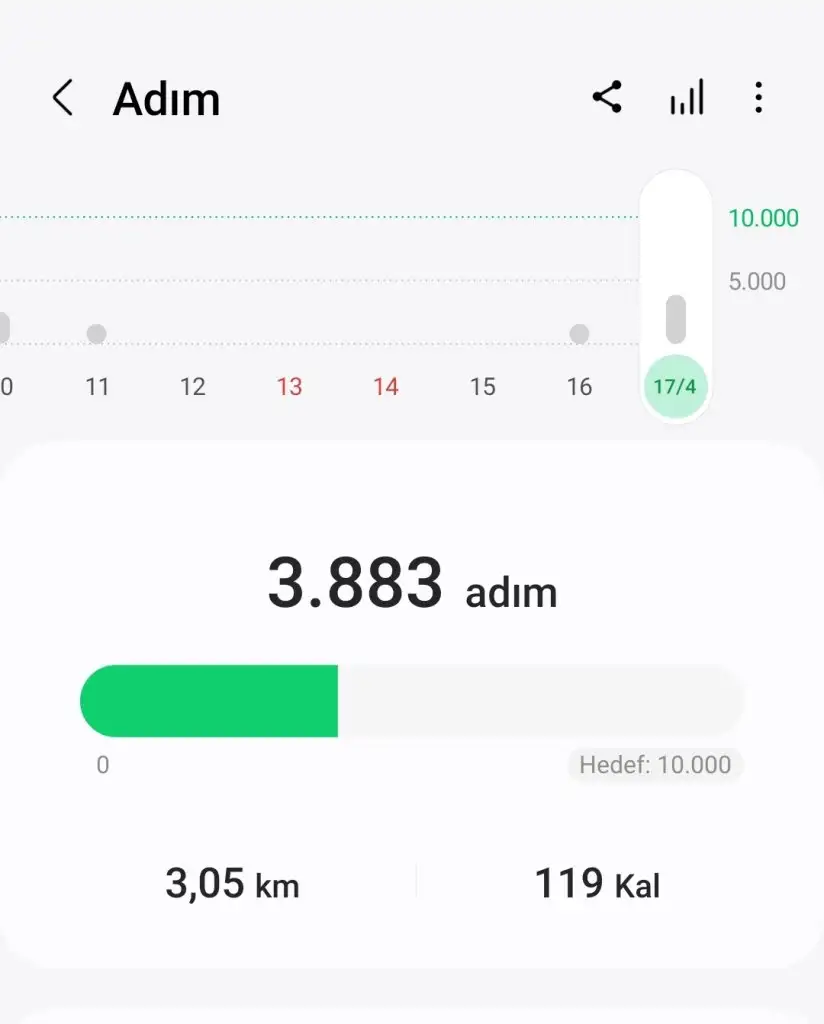
Task: Share the step count
Action: 607,98
